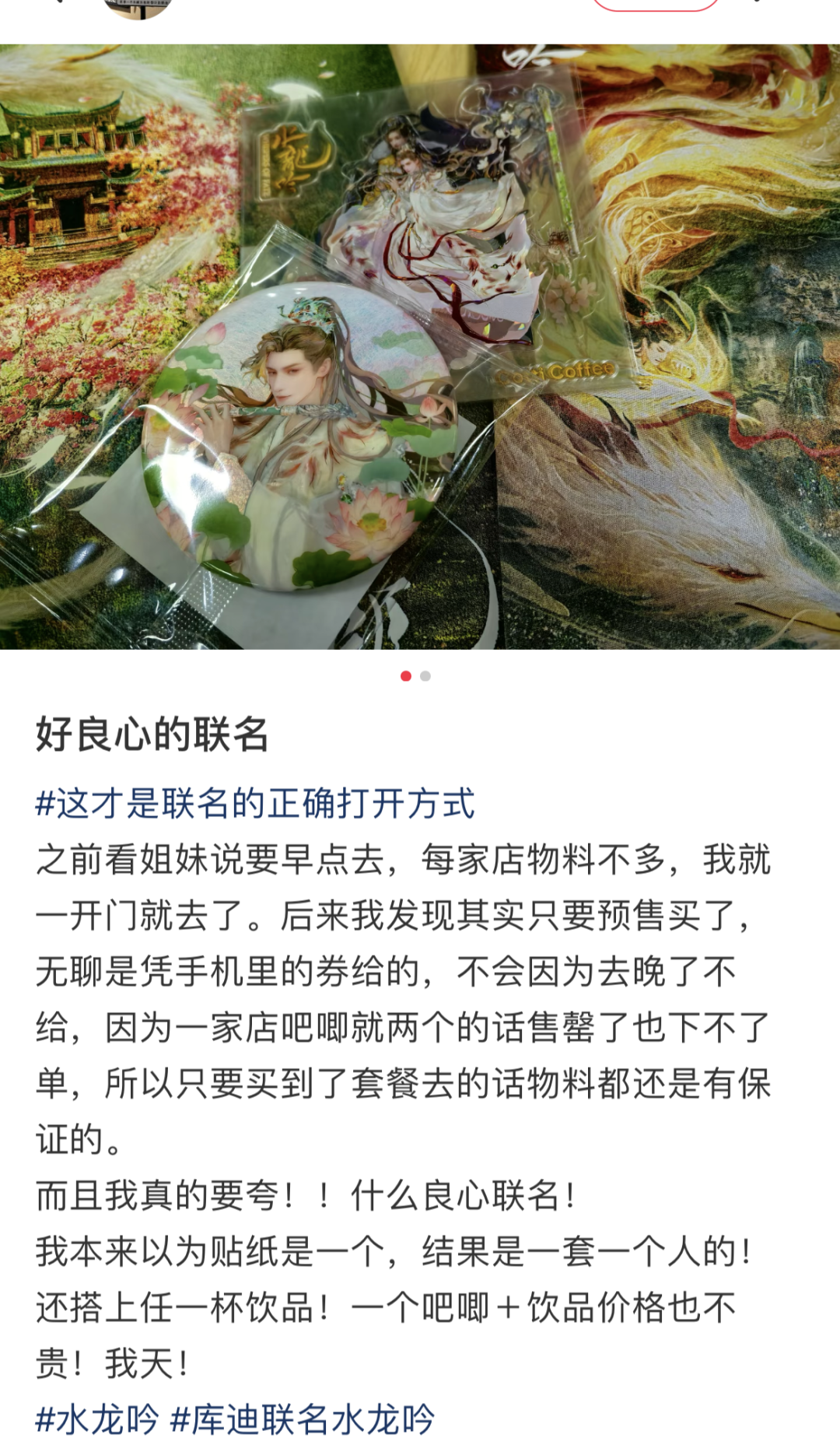Open the #水龙吟 hashtag
The height and width of the screenshot is (1445, 840).
click(97, 1419)
